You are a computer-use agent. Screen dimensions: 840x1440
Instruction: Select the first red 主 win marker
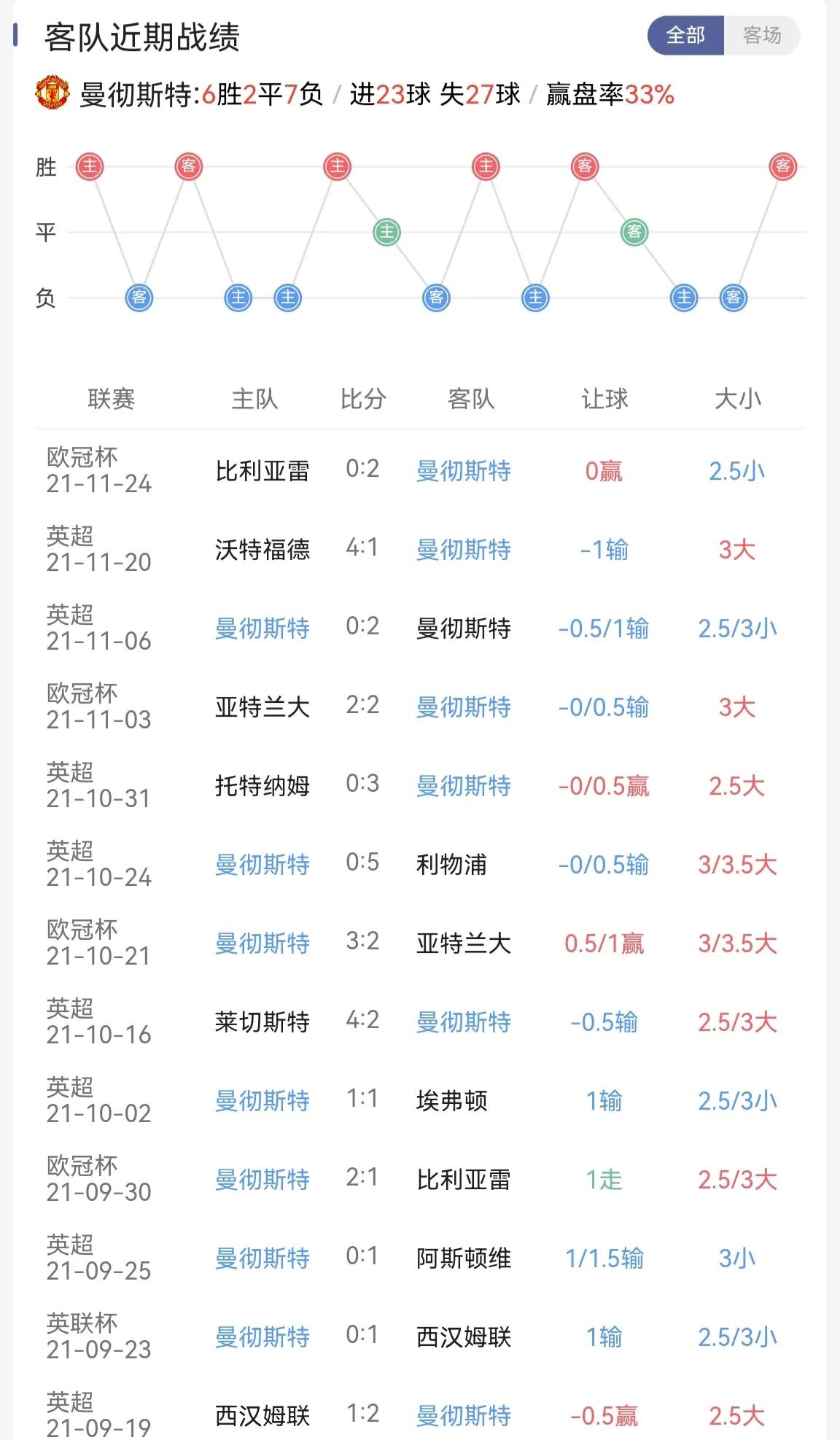[x=89, y=166]
